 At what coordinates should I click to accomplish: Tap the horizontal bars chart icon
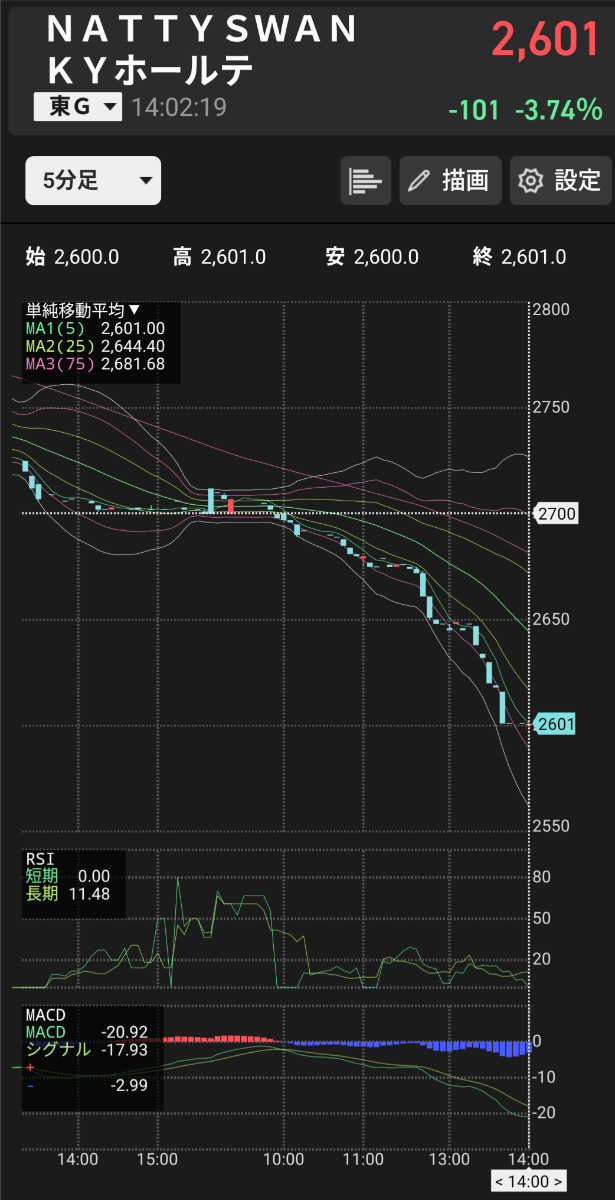366,181
